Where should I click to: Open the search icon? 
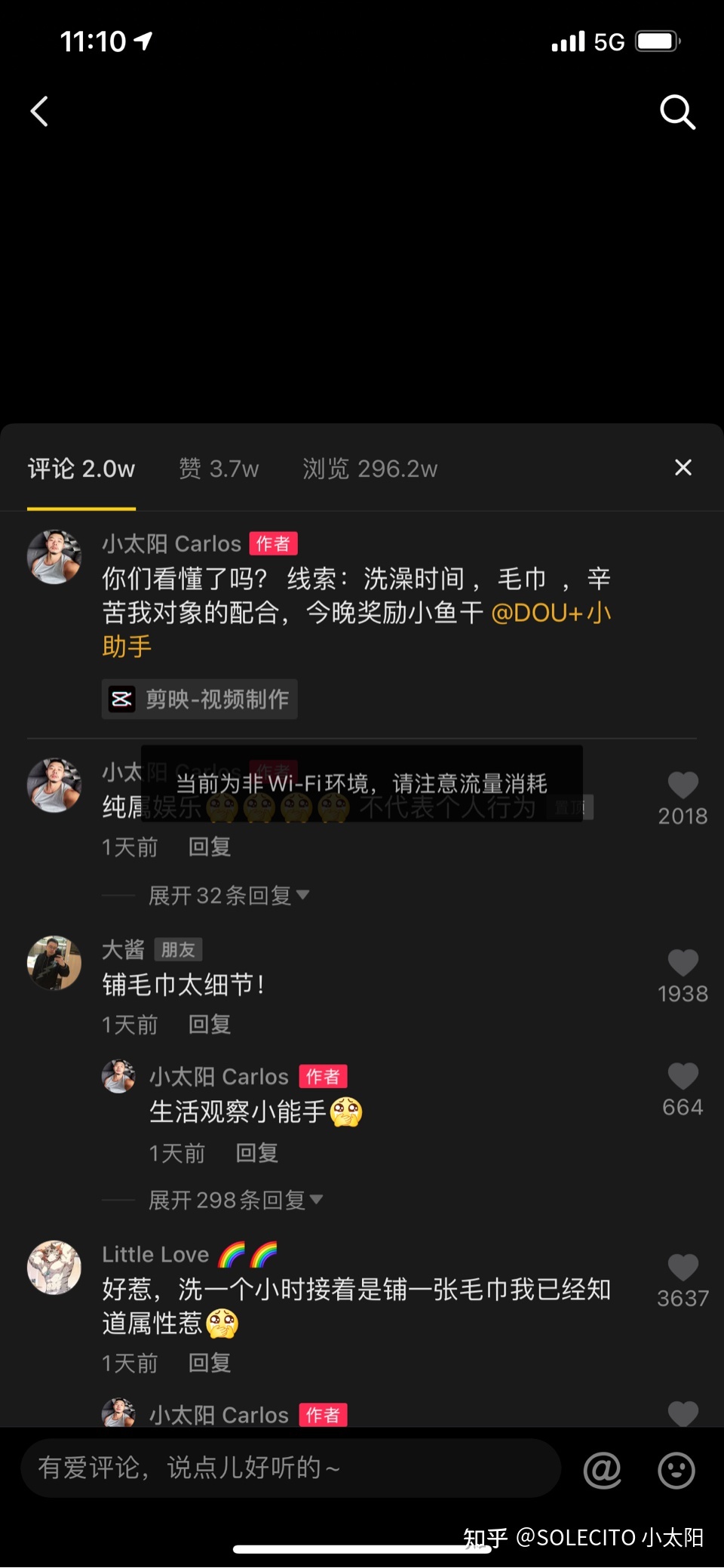coord(676,112)
